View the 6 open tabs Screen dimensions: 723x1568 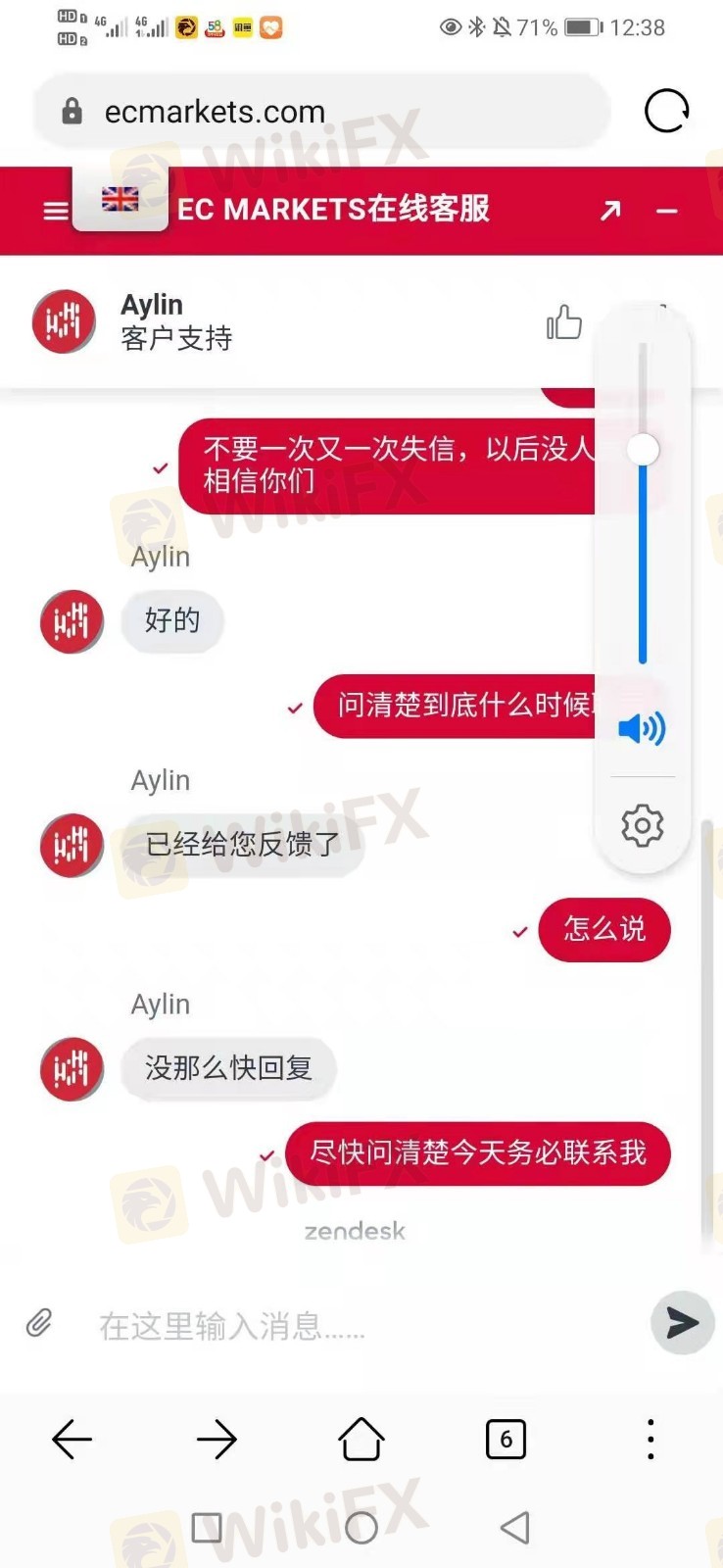tap(506, 1440)
